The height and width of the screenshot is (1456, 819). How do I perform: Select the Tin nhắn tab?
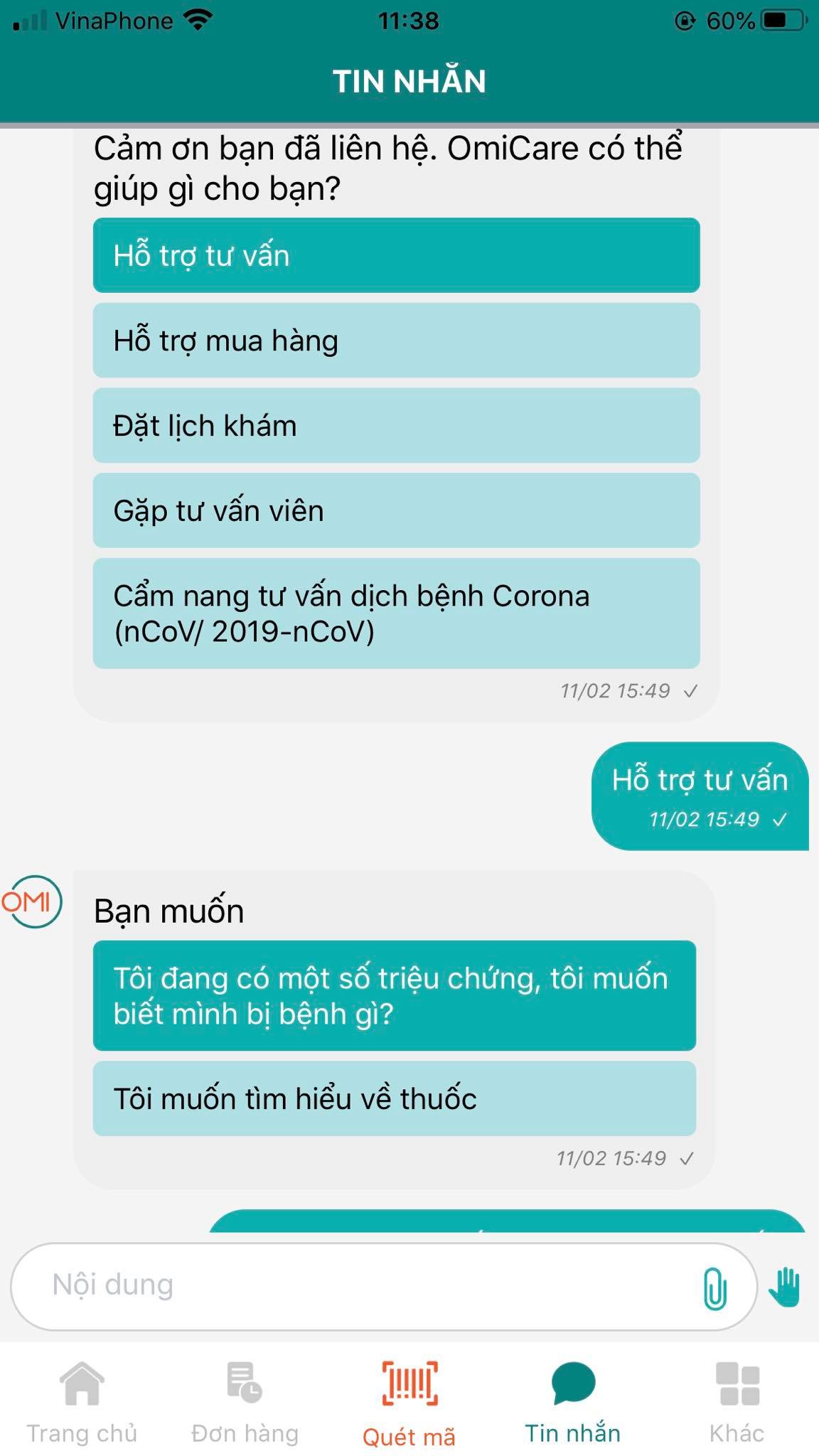(x=573, y=1403)
